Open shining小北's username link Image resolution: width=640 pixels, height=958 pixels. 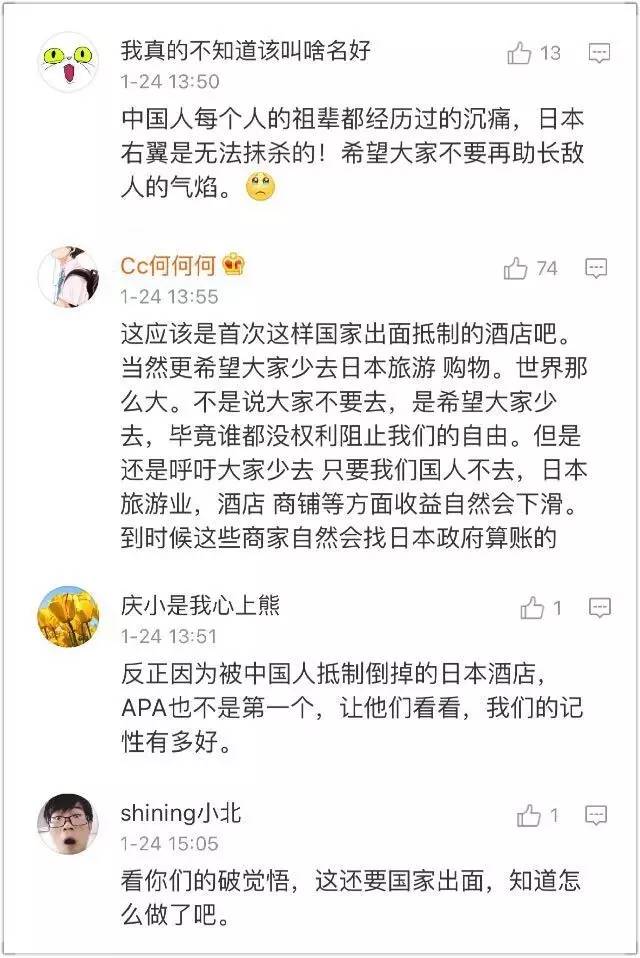[x=180, y=813]
